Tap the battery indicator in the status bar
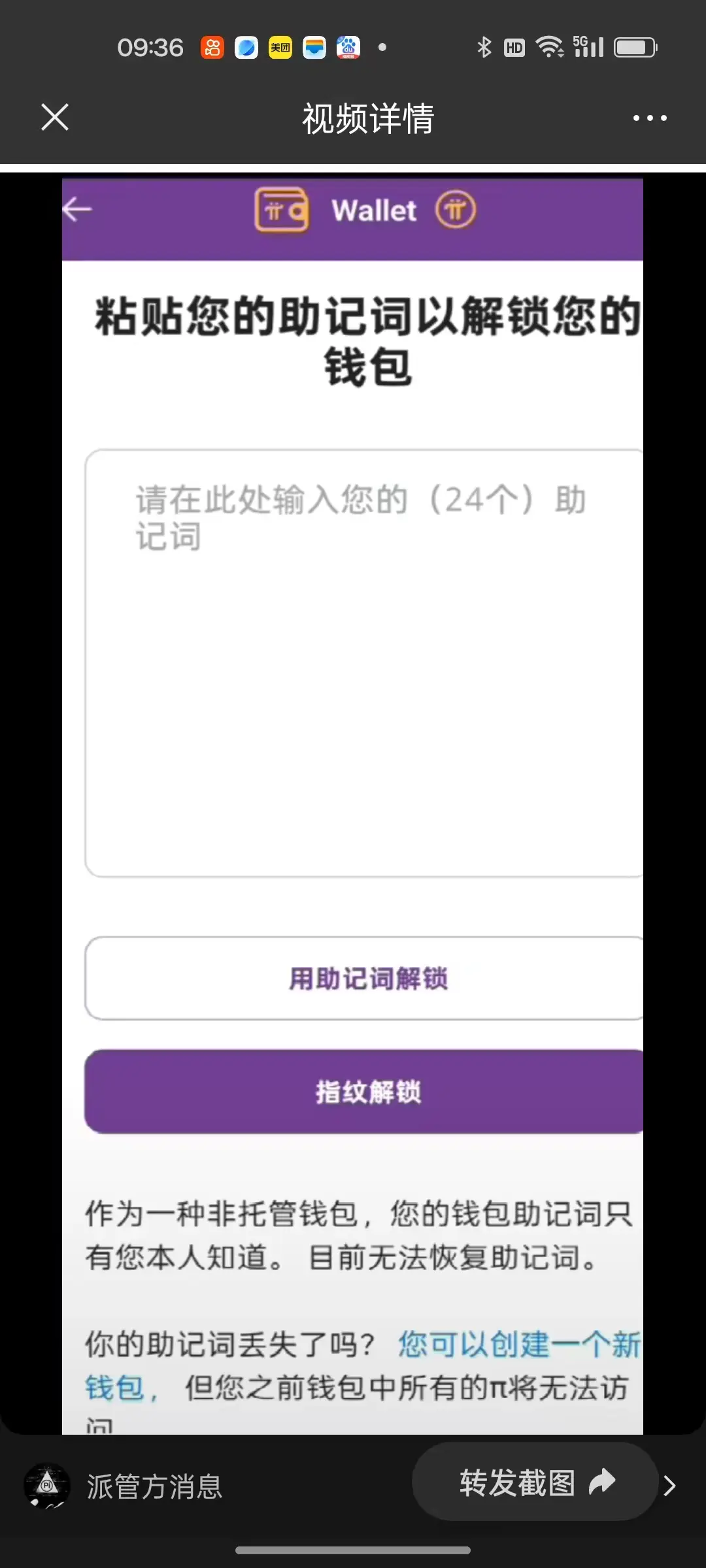This screenshot has height=1568, width=706. click(635, 46)
